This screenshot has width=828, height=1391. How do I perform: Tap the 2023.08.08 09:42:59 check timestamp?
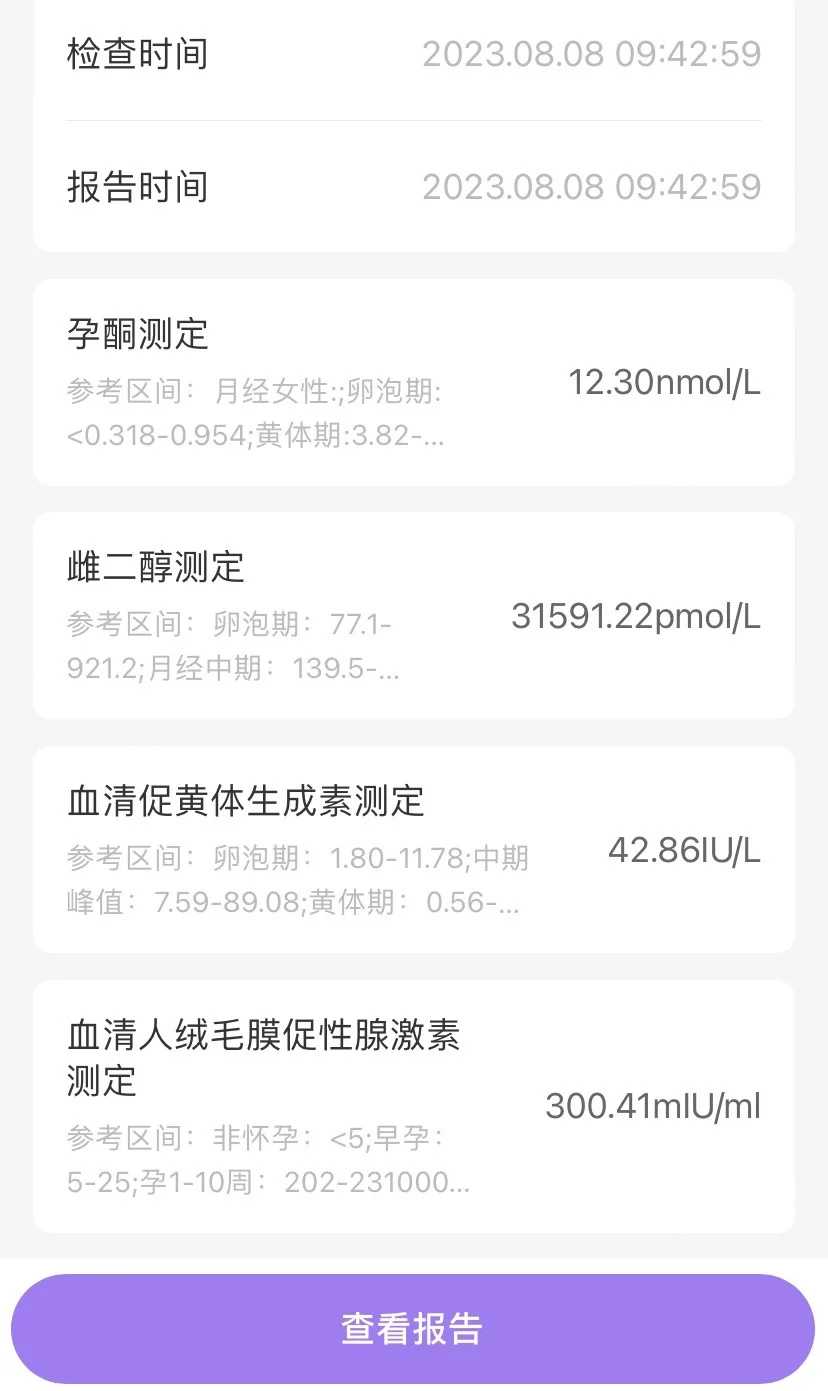[592, 55]
